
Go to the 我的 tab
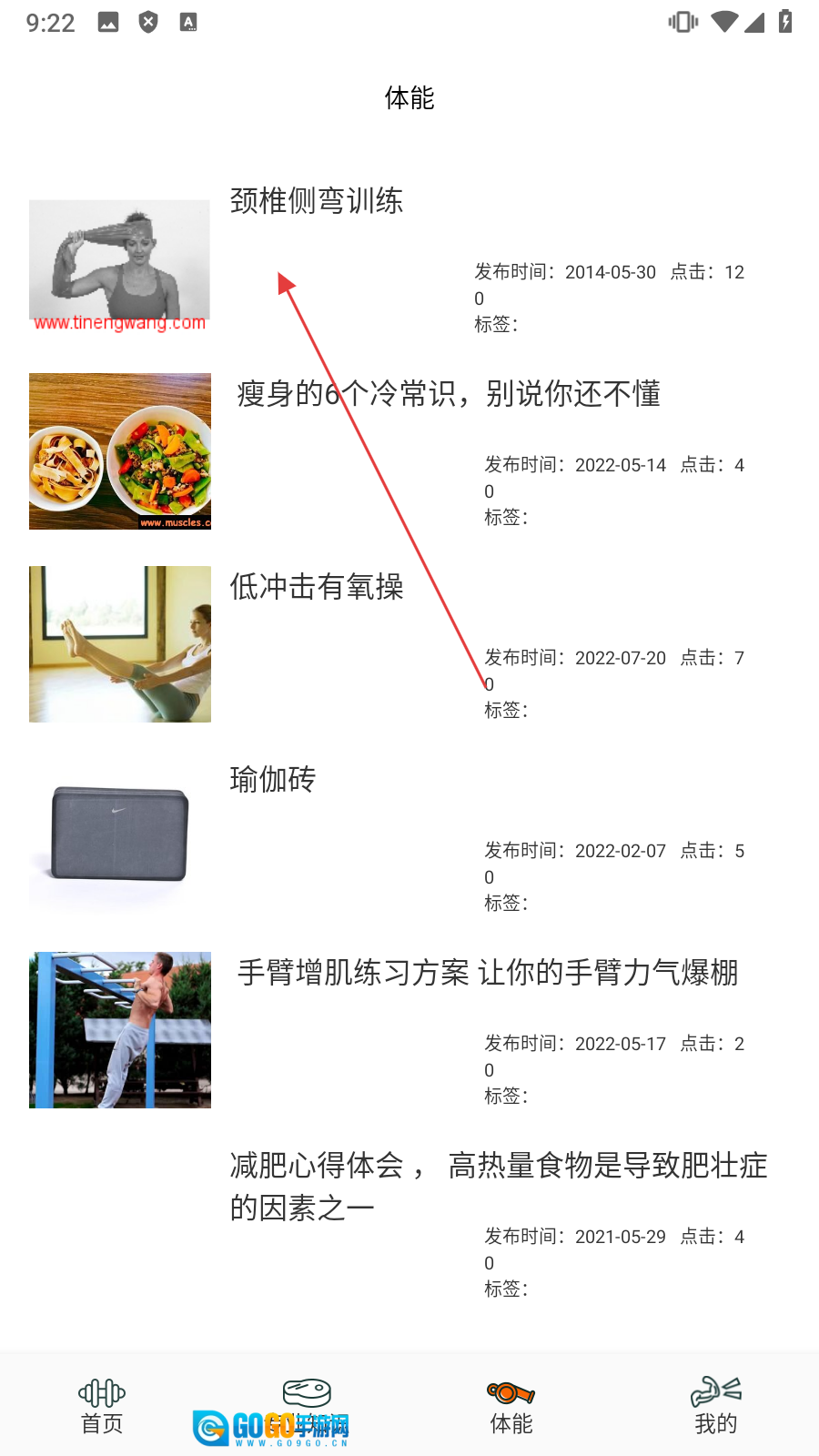(716, 1404)
